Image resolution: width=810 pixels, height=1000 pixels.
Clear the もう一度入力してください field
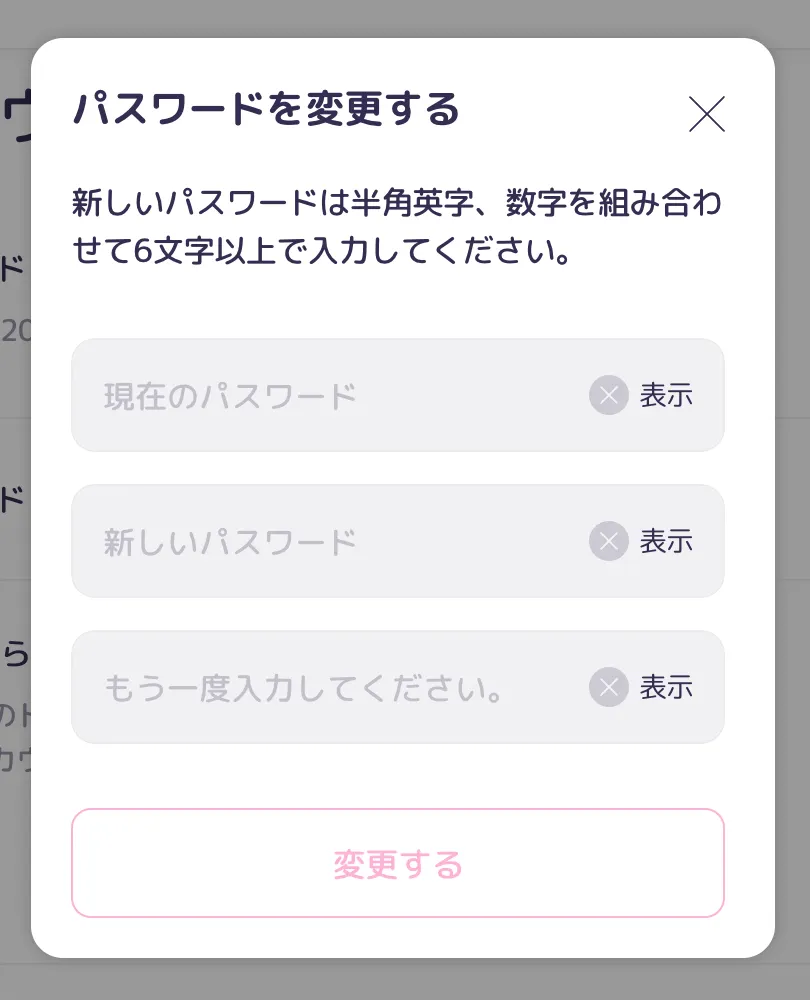(x=608, y=687)
